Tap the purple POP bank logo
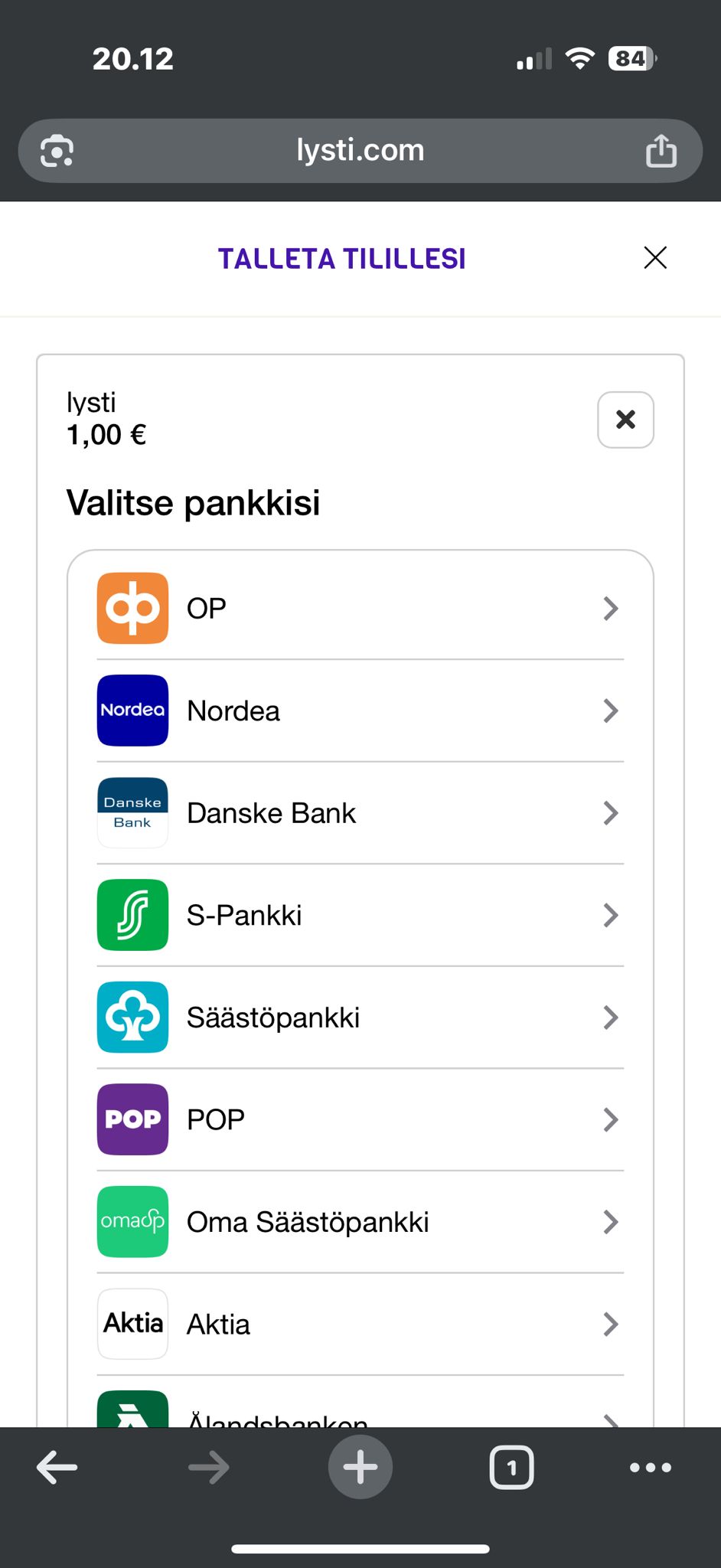Viewport: 721px width, 1568px height. (132, 1119)
